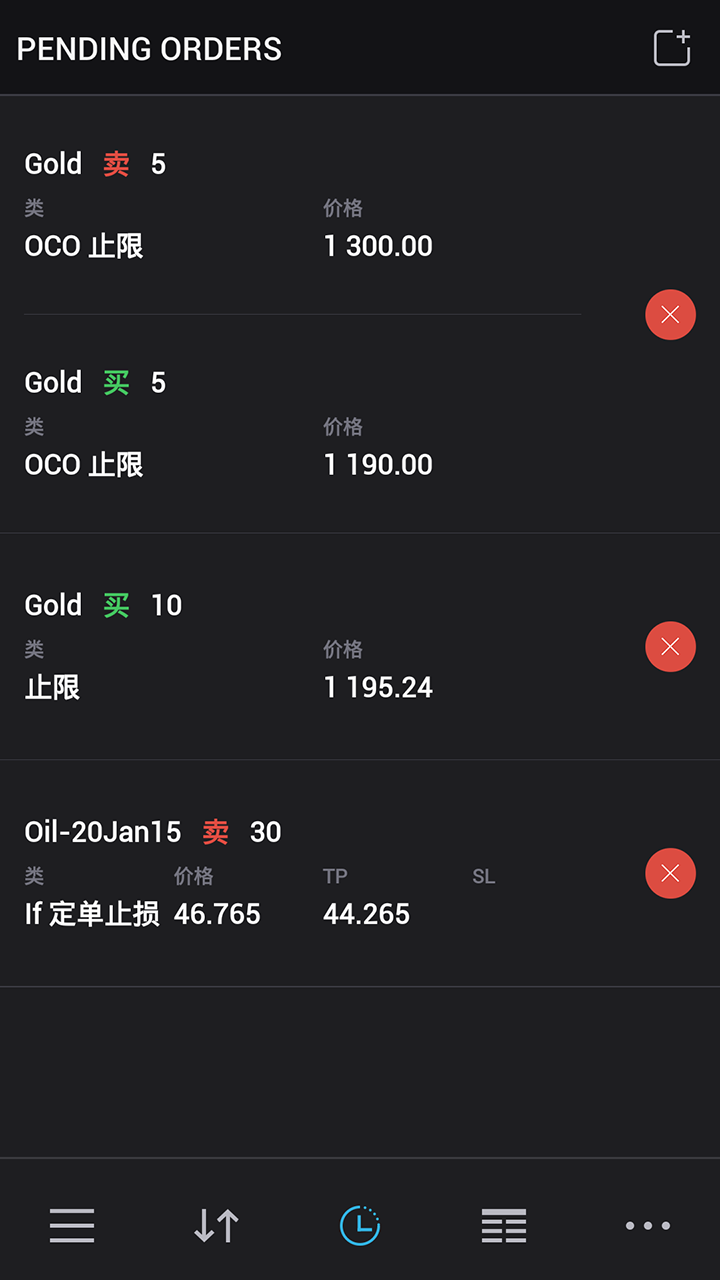
Task: Select the Quotes icon in the bottom toolbar
Action: (71, 1225)
